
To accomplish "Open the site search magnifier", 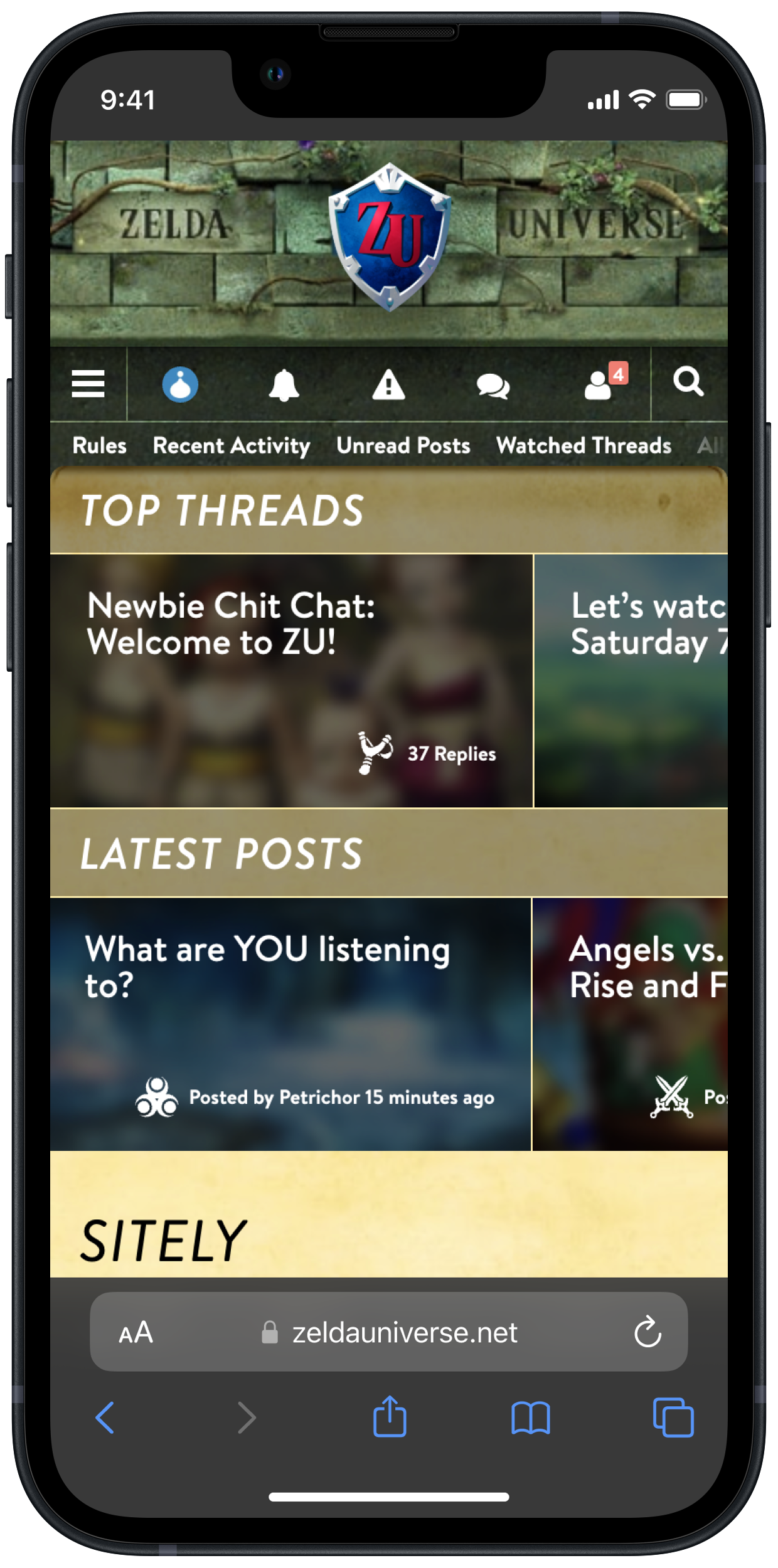I will point(688,381).
